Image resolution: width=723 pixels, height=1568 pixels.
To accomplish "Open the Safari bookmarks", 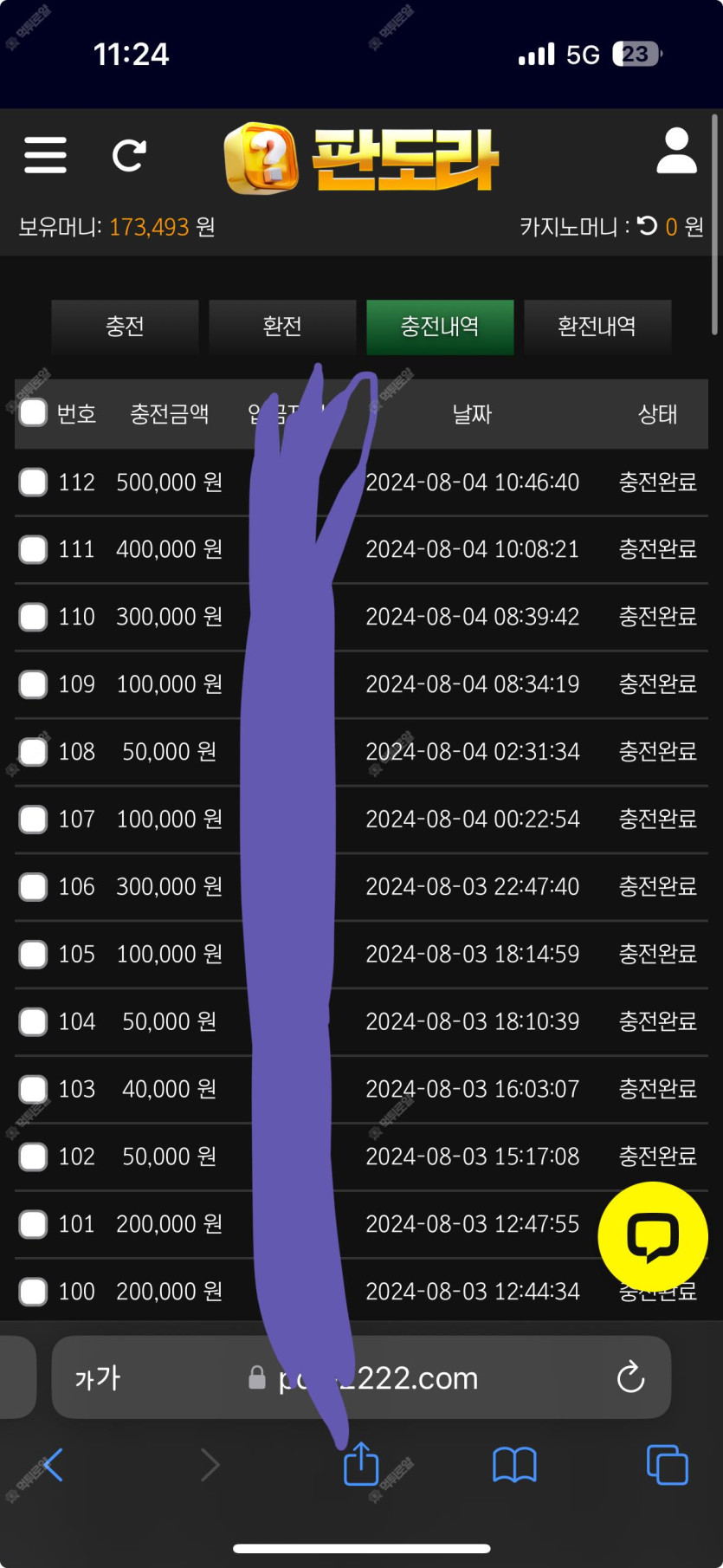I will pos(514,1465).
